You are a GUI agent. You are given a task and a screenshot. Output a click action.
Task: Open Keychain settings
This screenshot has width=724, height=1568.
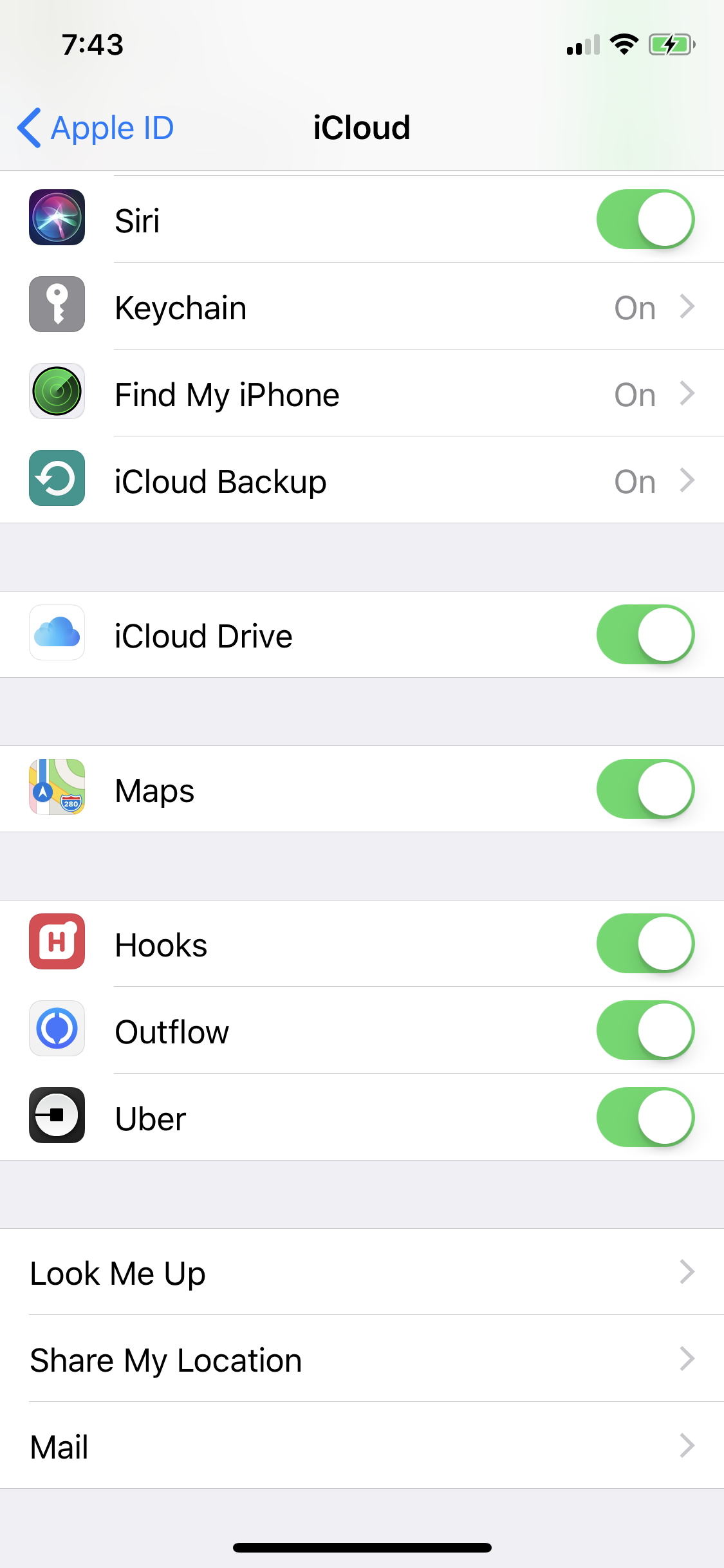(362, 306)
